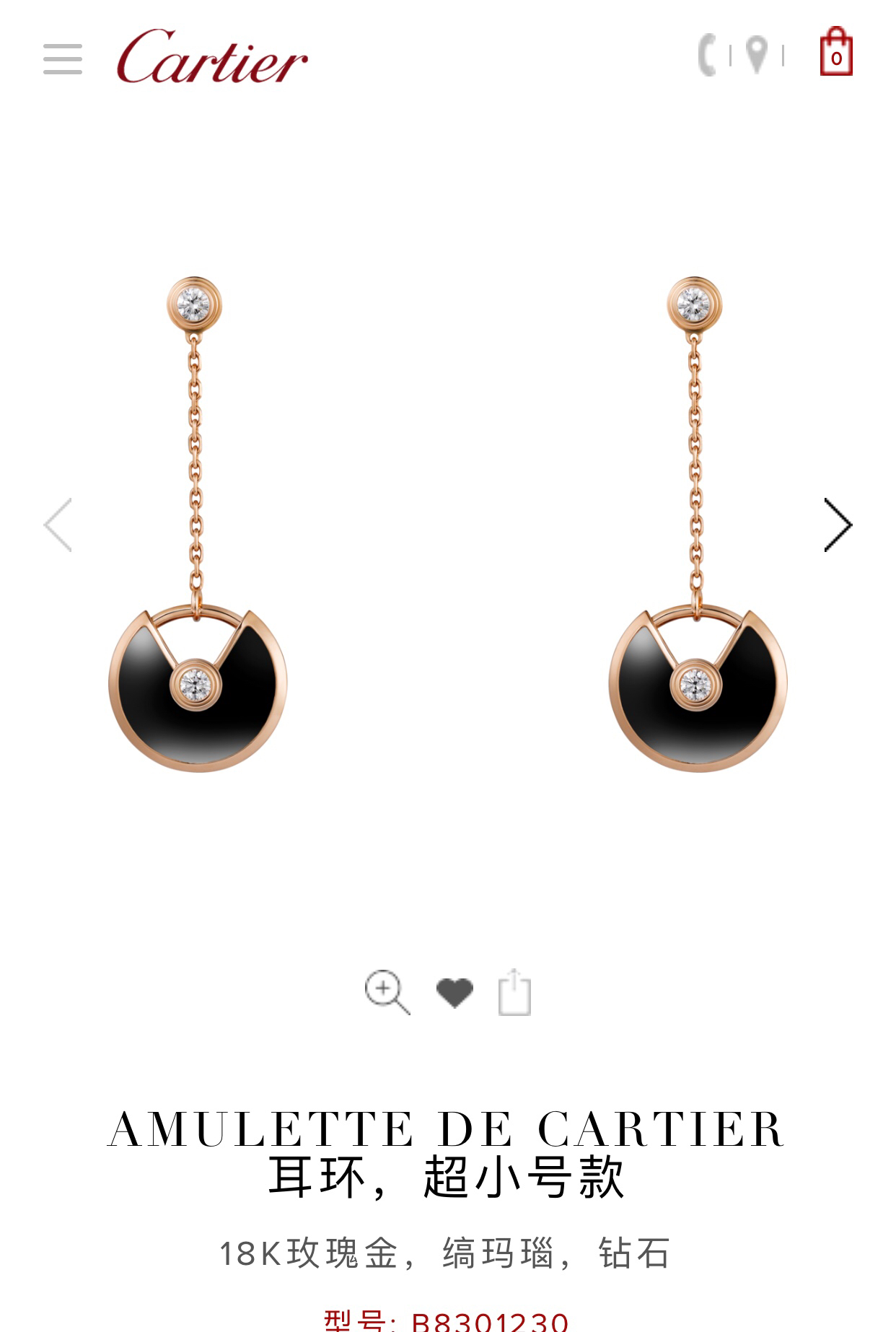This screenshot has height=1332, width=896.
Task: Show the previous product image
Action: (58, 525)
